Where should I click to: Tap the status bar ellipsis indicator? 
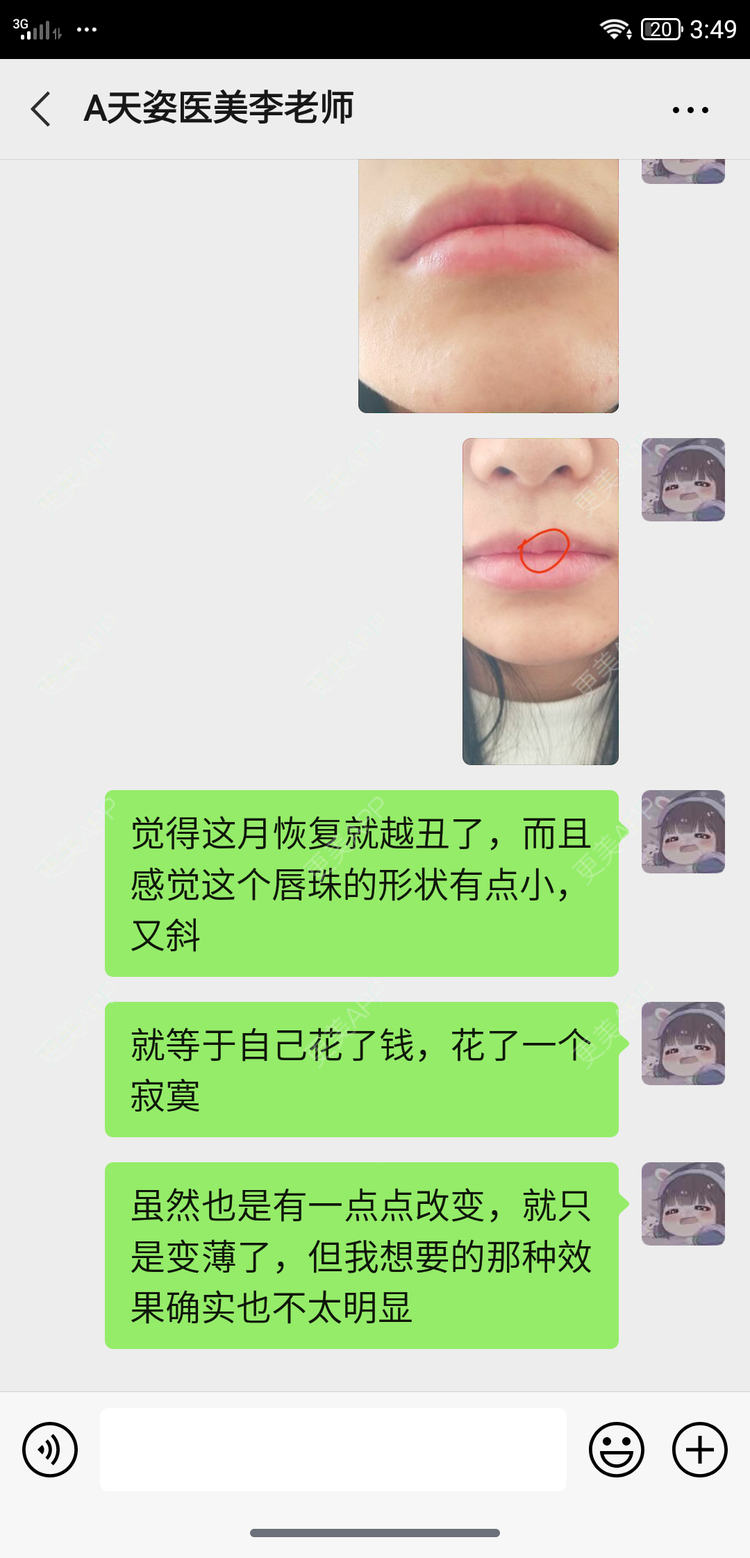tap(87, 29)
